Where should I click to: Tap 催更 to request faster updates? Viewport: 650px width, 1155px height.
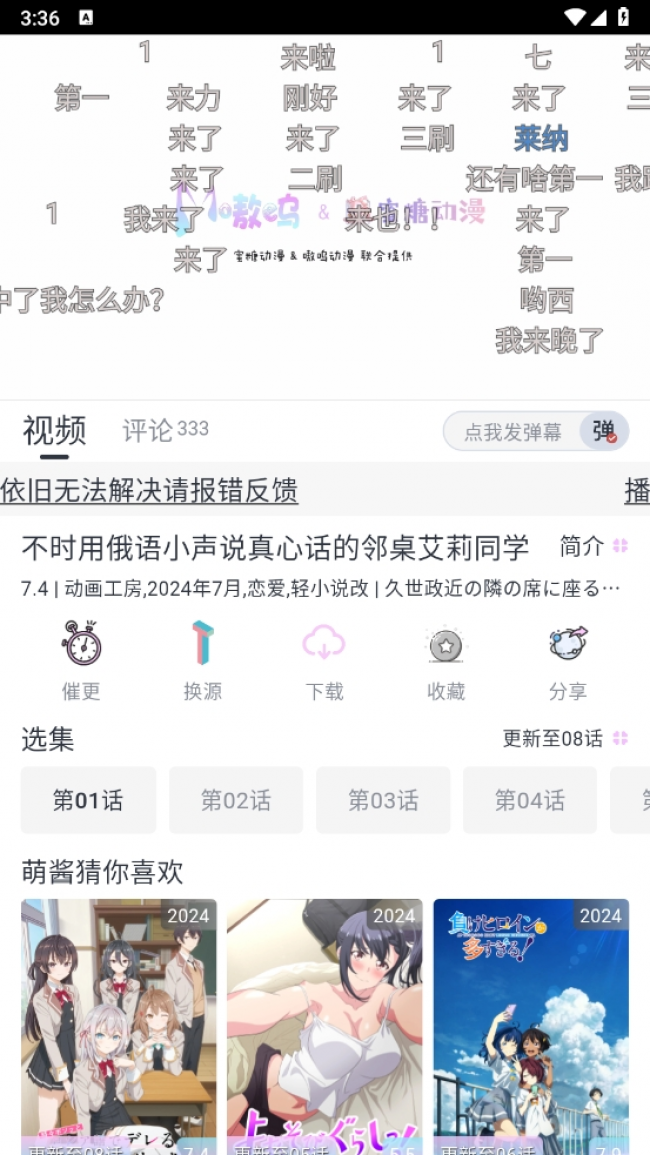81,660
